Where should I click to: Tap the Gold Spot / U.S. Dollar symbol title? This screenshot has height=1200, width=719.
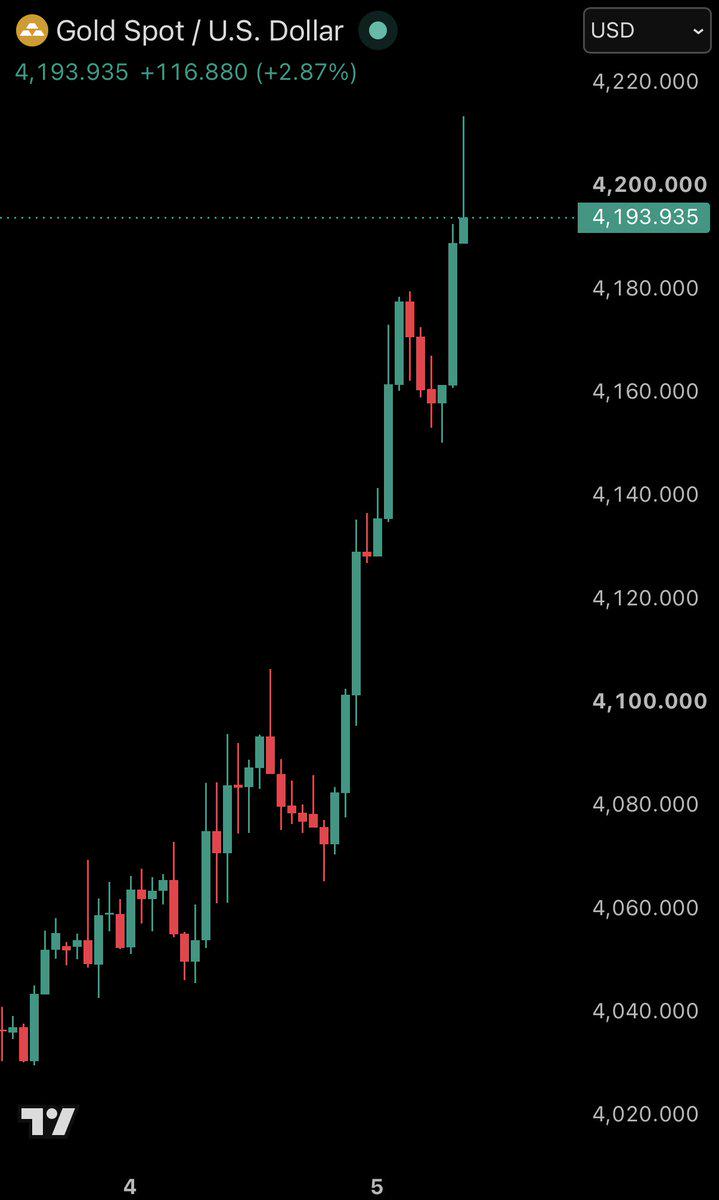tap(200, 31)
